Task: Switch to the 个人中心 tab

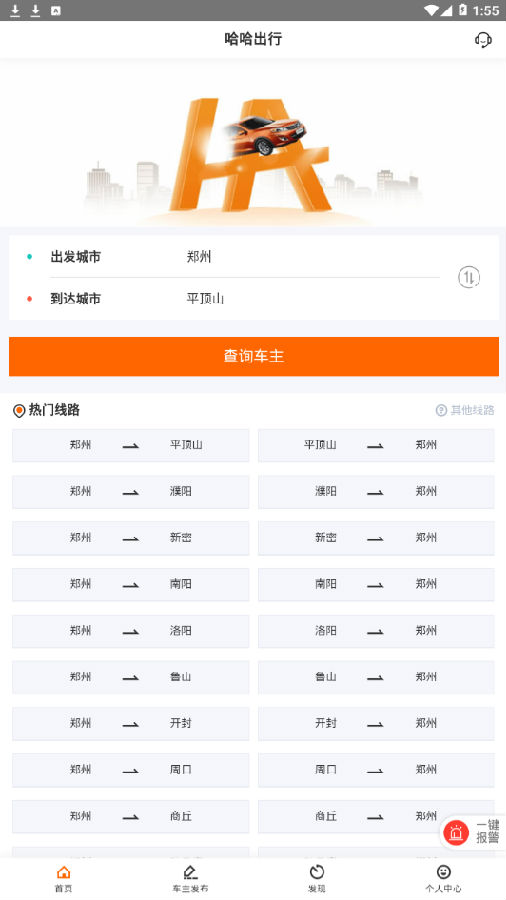Action: click(443, 879)
